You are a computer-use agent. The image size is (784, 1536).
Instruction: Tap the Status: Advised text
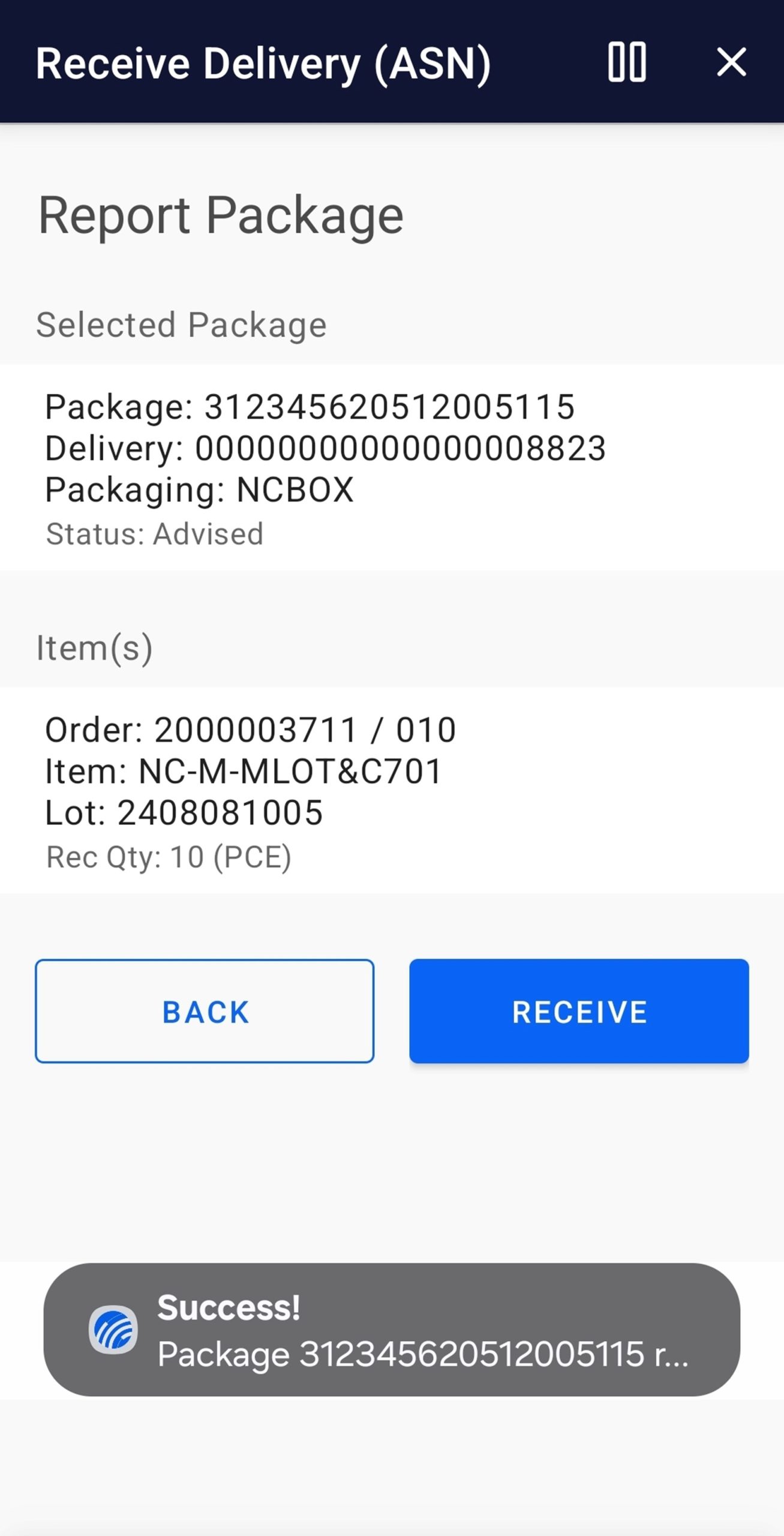click(154, 534)
